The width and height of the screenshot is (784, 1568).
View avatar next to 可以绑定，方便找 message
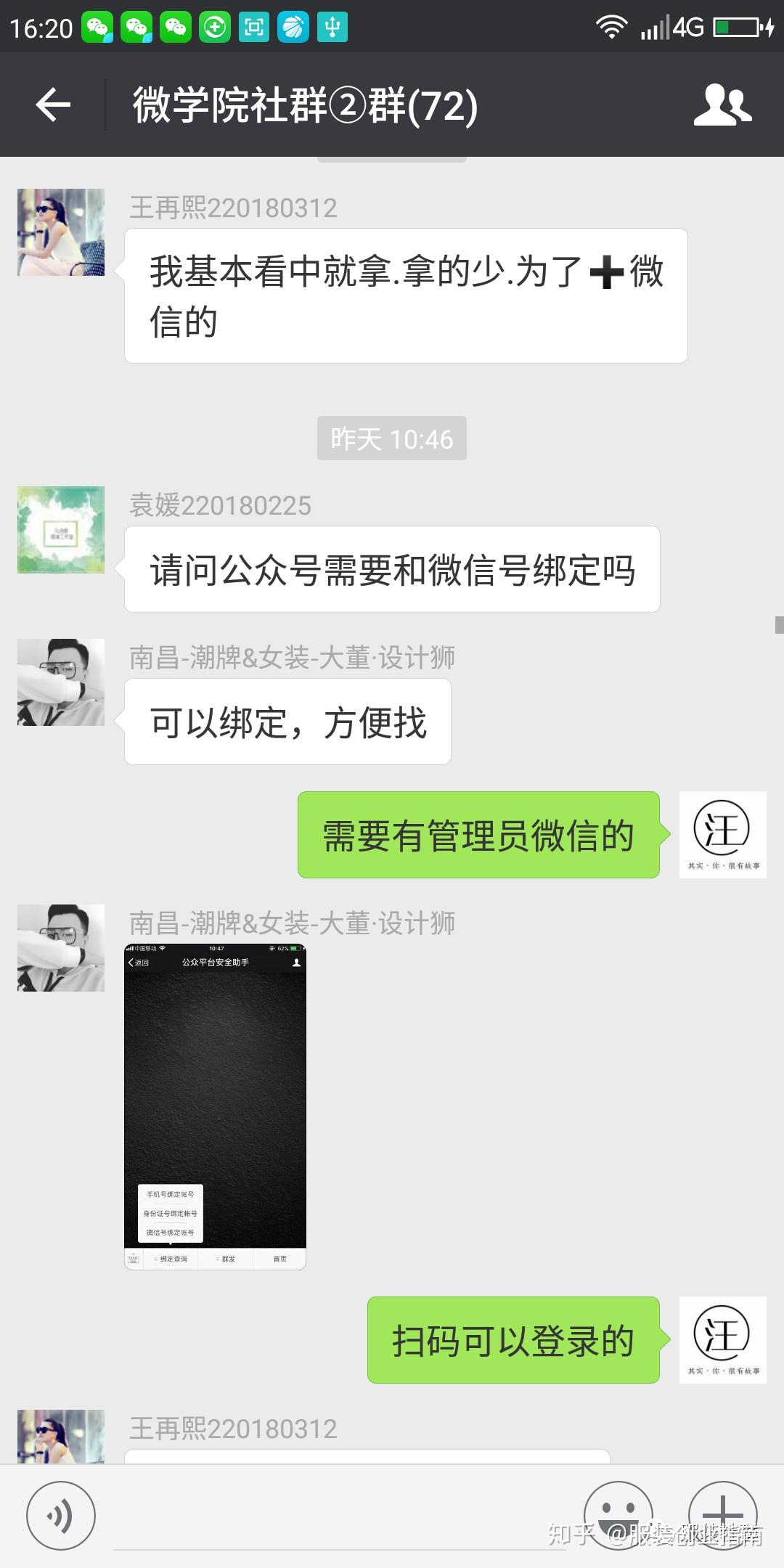click(x=61, y=682)
